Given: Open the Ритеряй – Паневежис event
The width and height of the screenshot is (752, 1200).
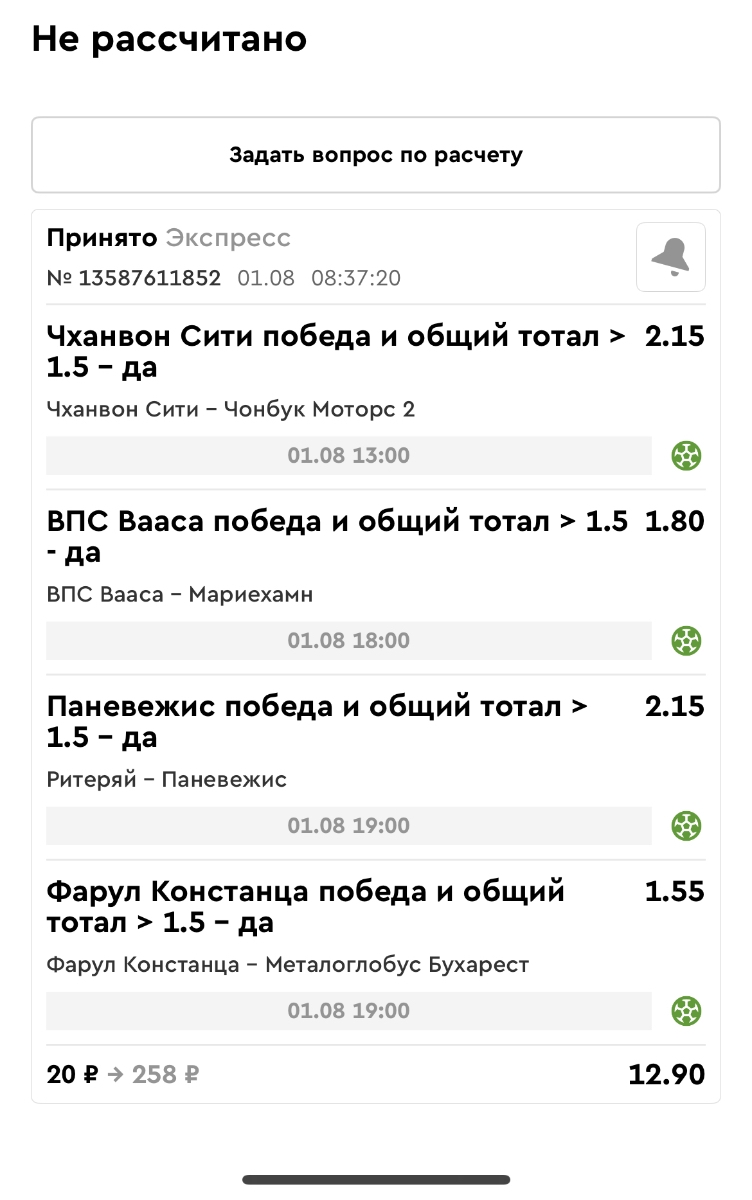Looking at the screenshot, I should [167, 780].
